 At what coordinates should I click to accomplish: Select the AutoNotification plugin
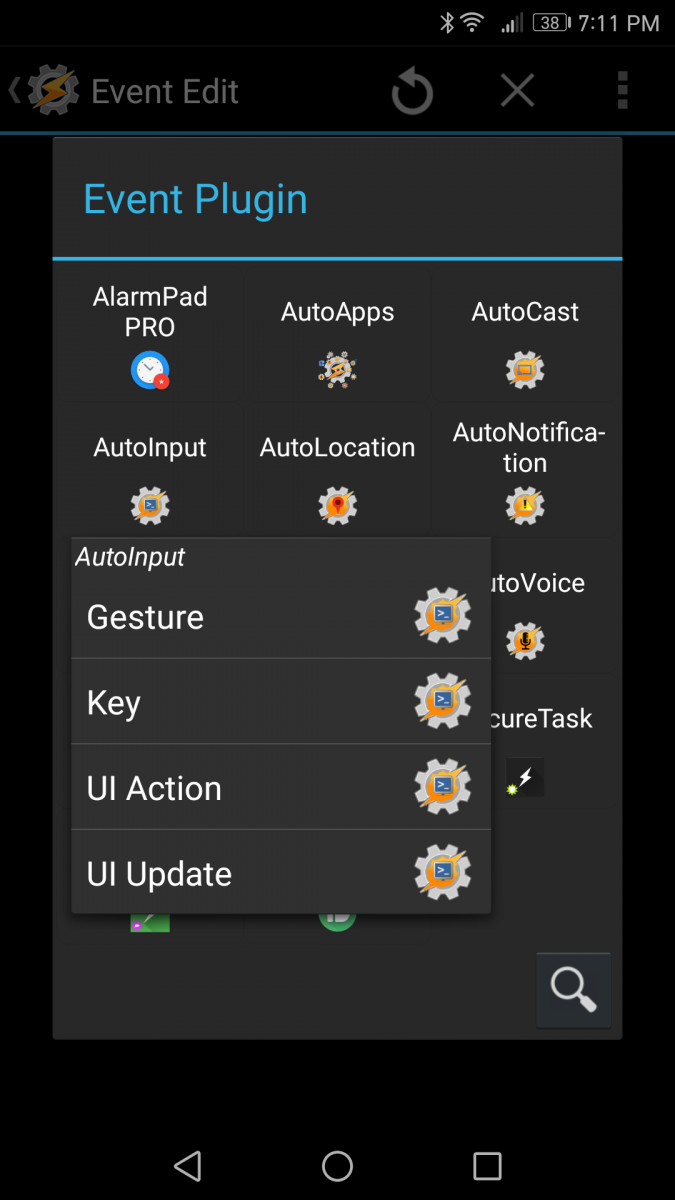coord(525,471)
